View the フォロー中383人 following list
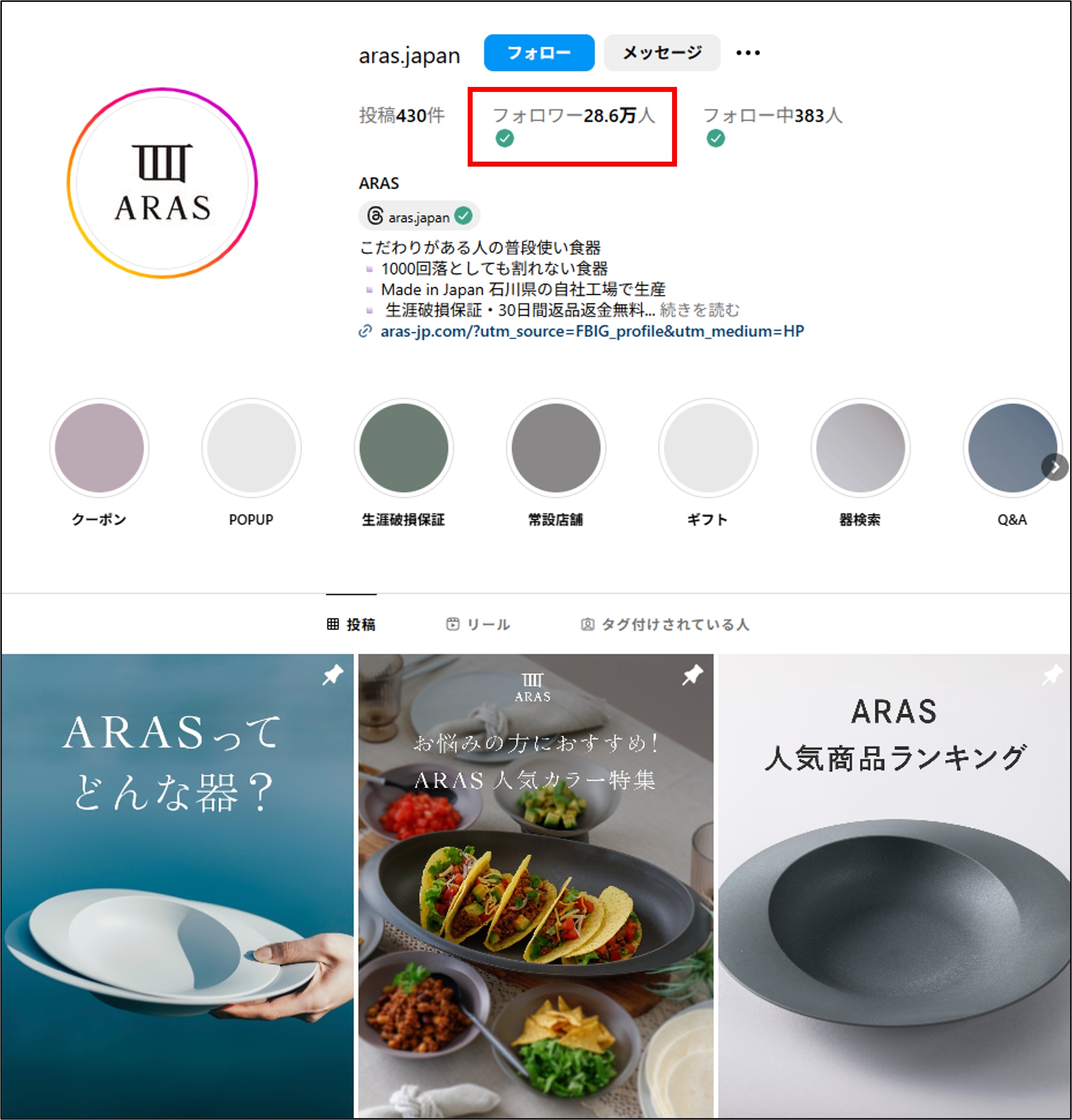 pyautogui.click(x=772, y=116)
